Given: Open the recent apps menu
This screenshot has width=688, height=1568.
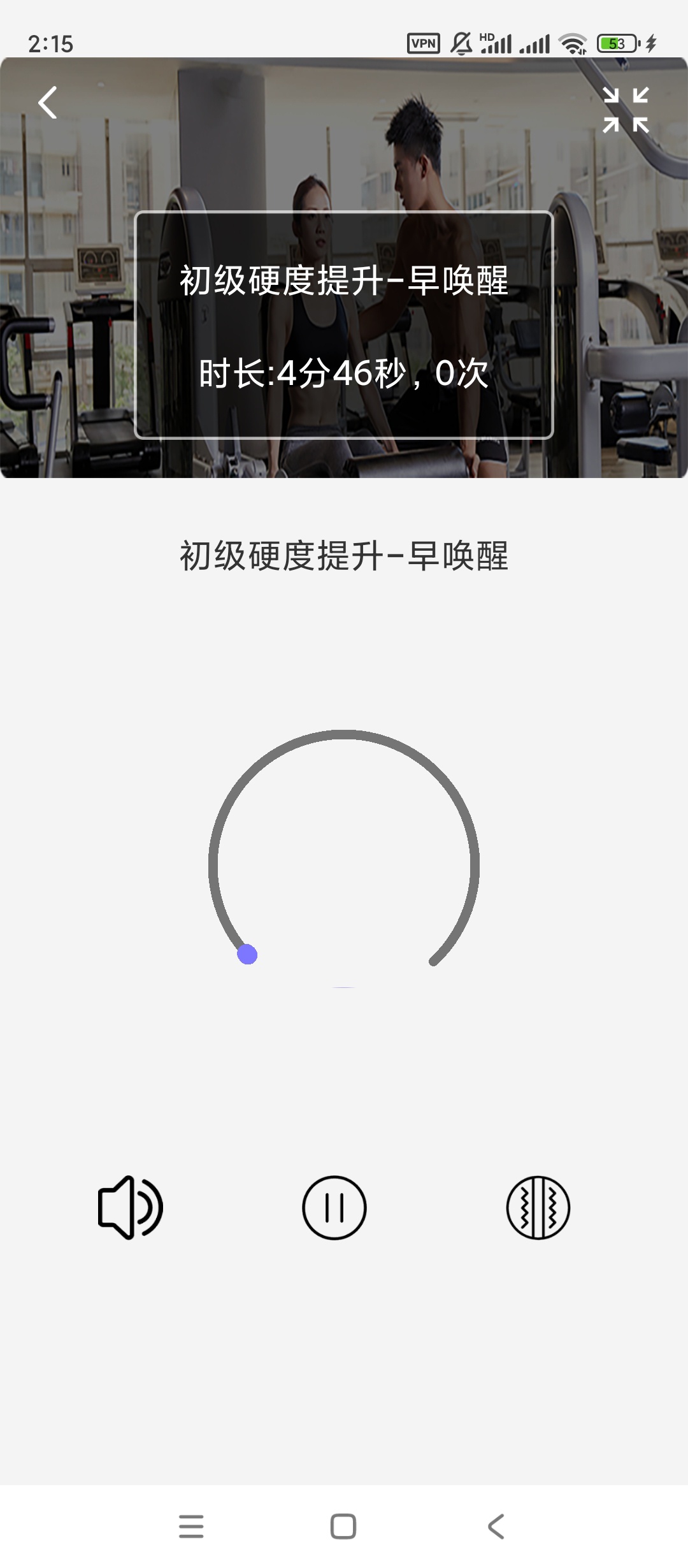Looking at the screenshot, I should pos(191,1526).
